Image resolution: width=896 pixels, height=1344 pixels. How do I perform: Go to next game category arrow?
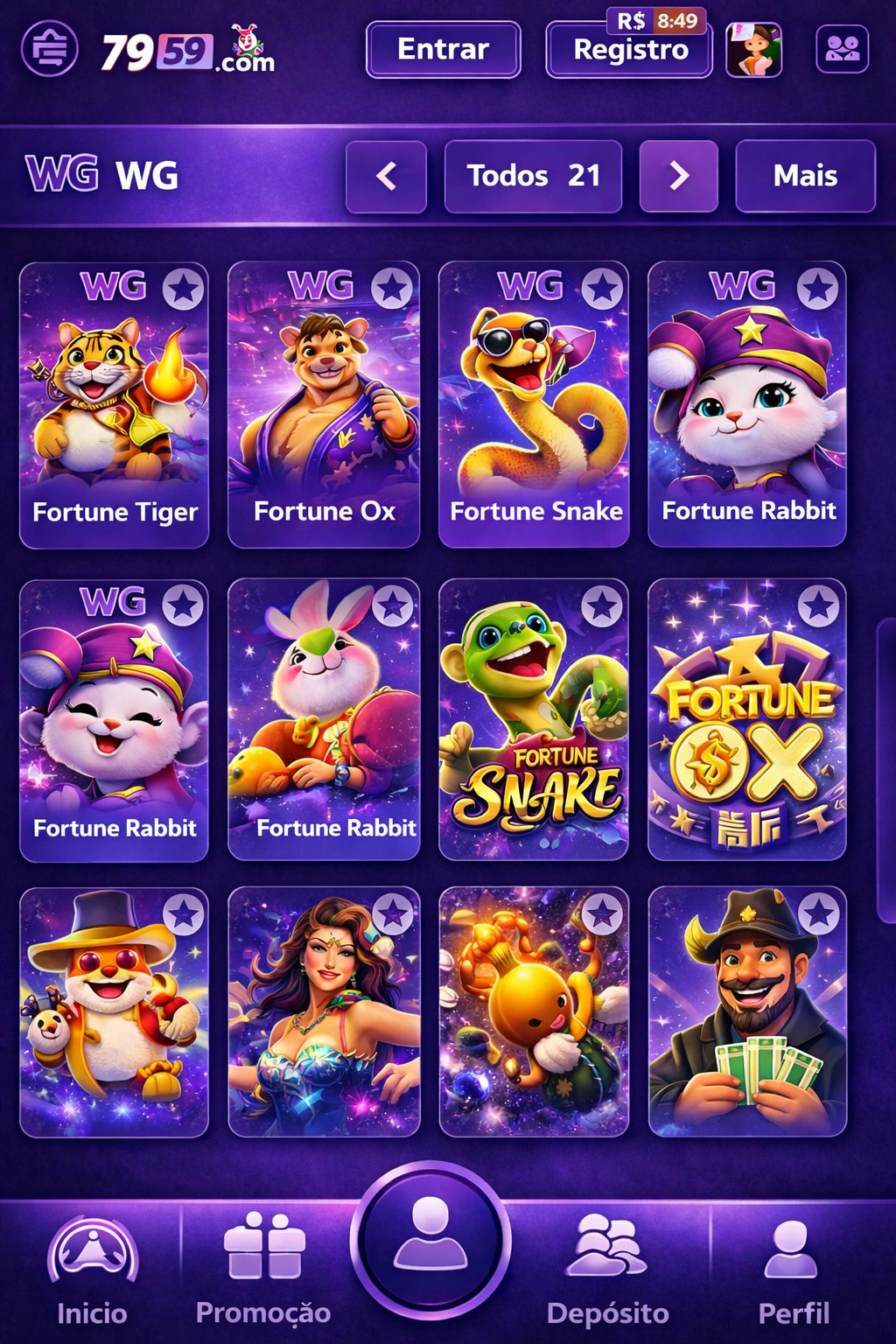click(x=679, y=177)
